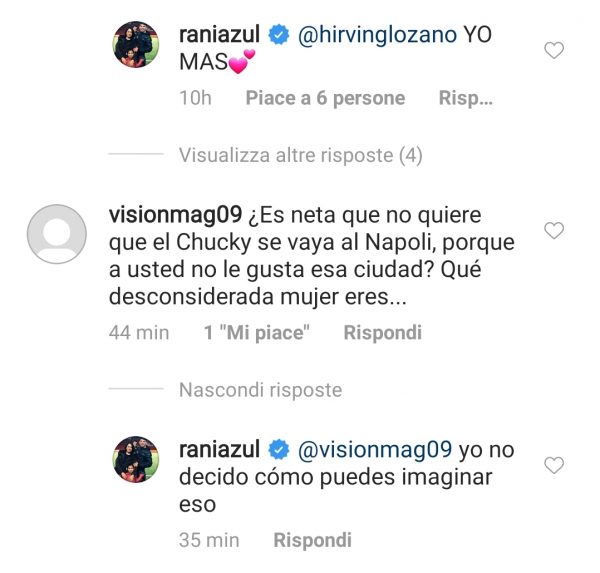Collapse replies with 'Nascondi risposte'
The image size is (600, 573).
260,390
